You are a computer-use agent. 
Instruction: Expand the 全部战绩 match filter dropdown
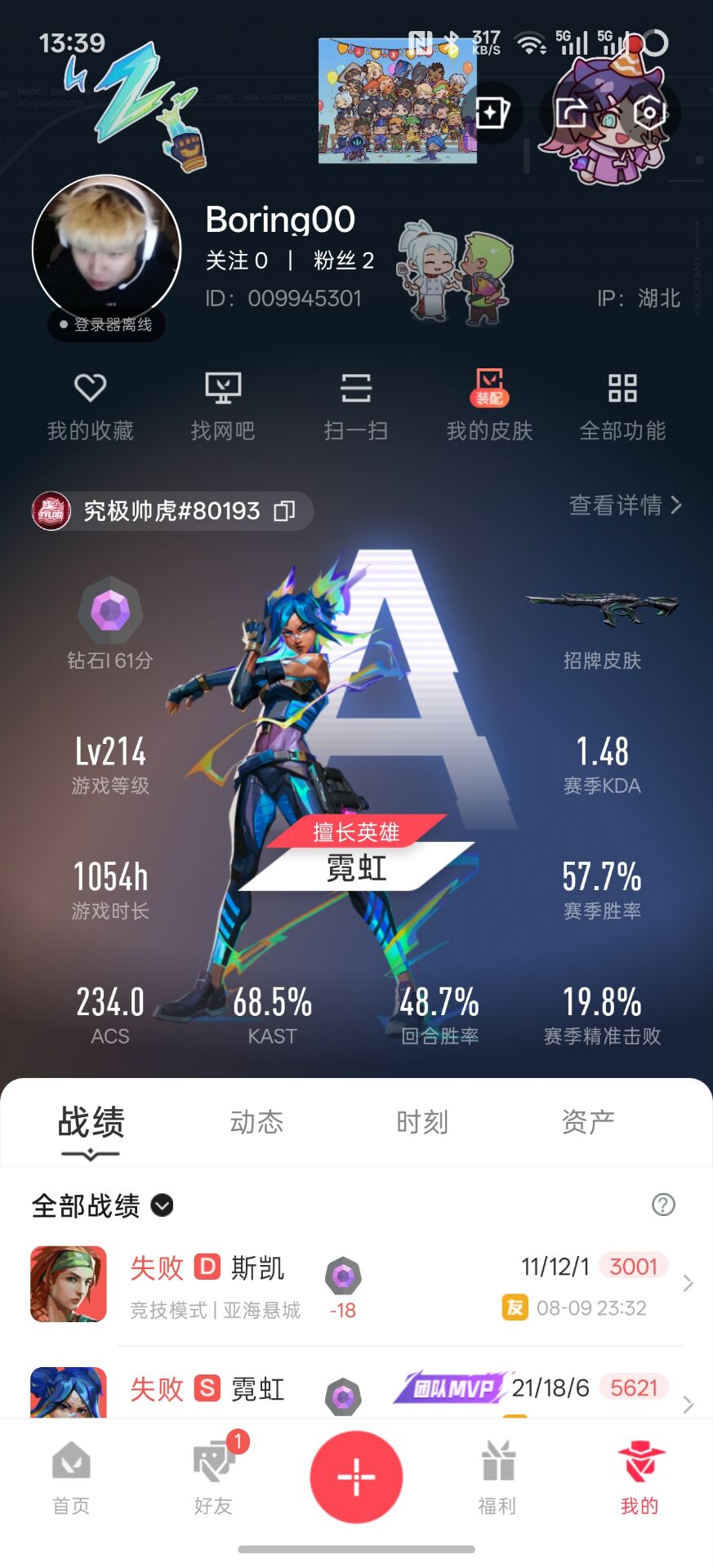tap(102, 1205)
